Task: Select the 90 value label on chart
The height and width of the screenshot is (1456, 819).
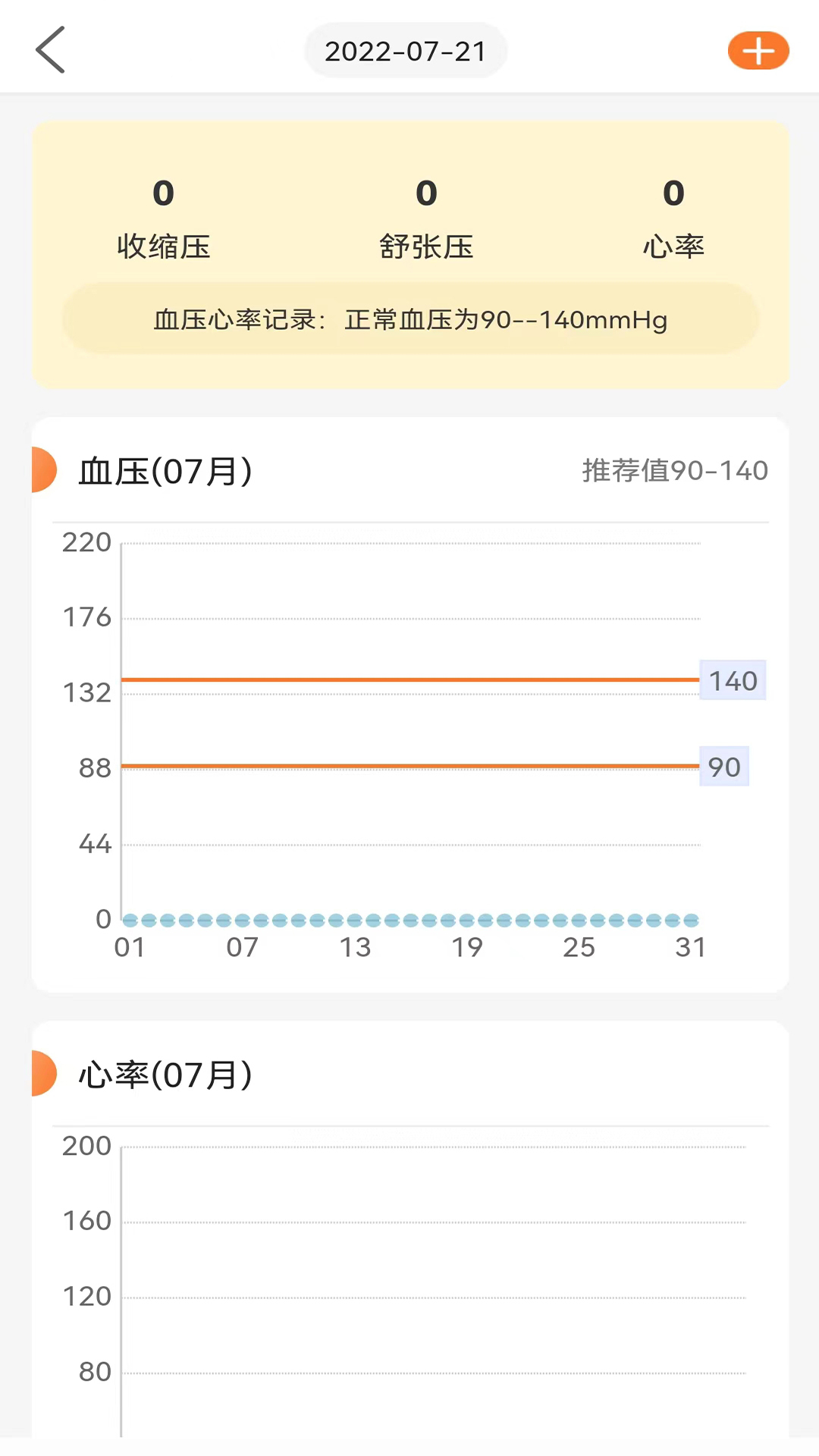Action: point(723,767)
